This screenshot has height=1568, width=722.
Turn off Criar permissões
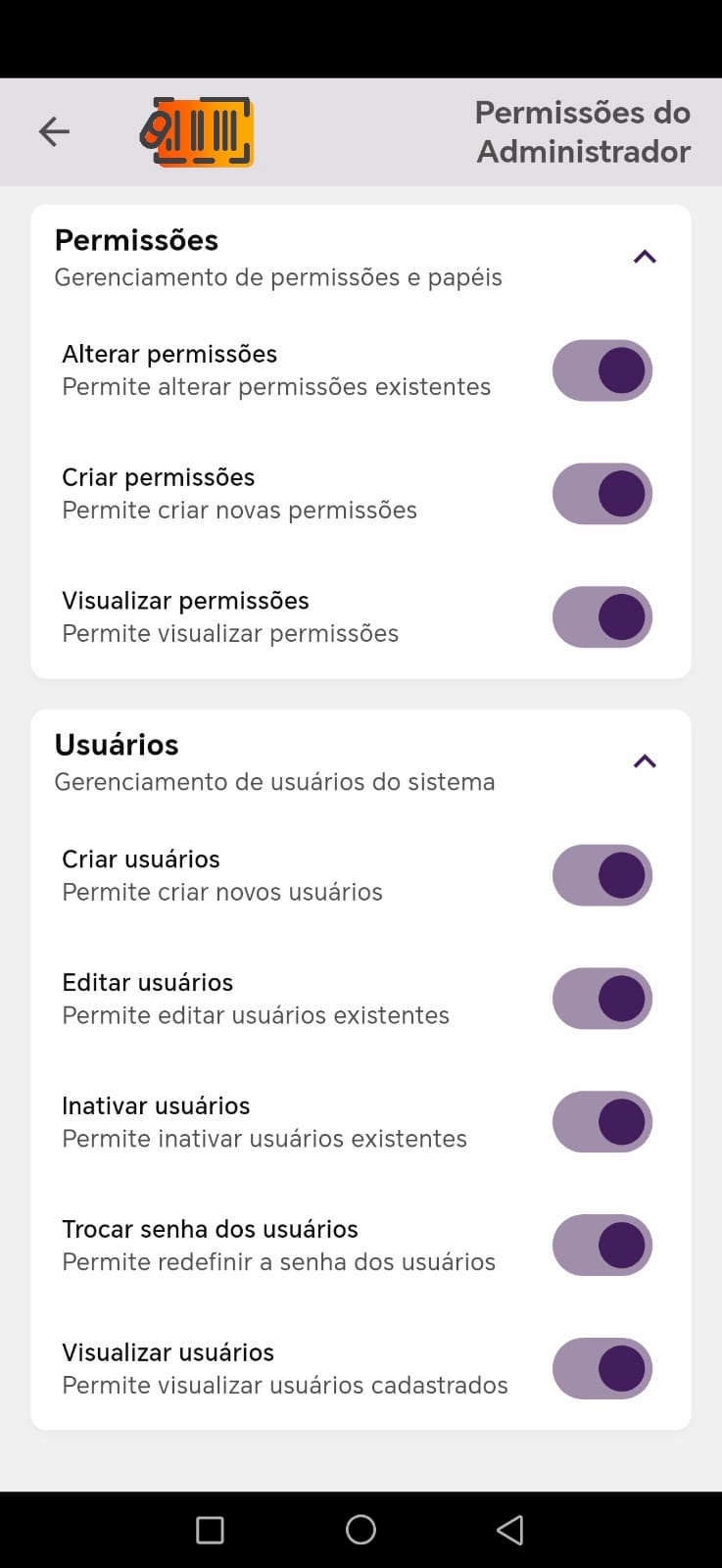coord(602,494)
